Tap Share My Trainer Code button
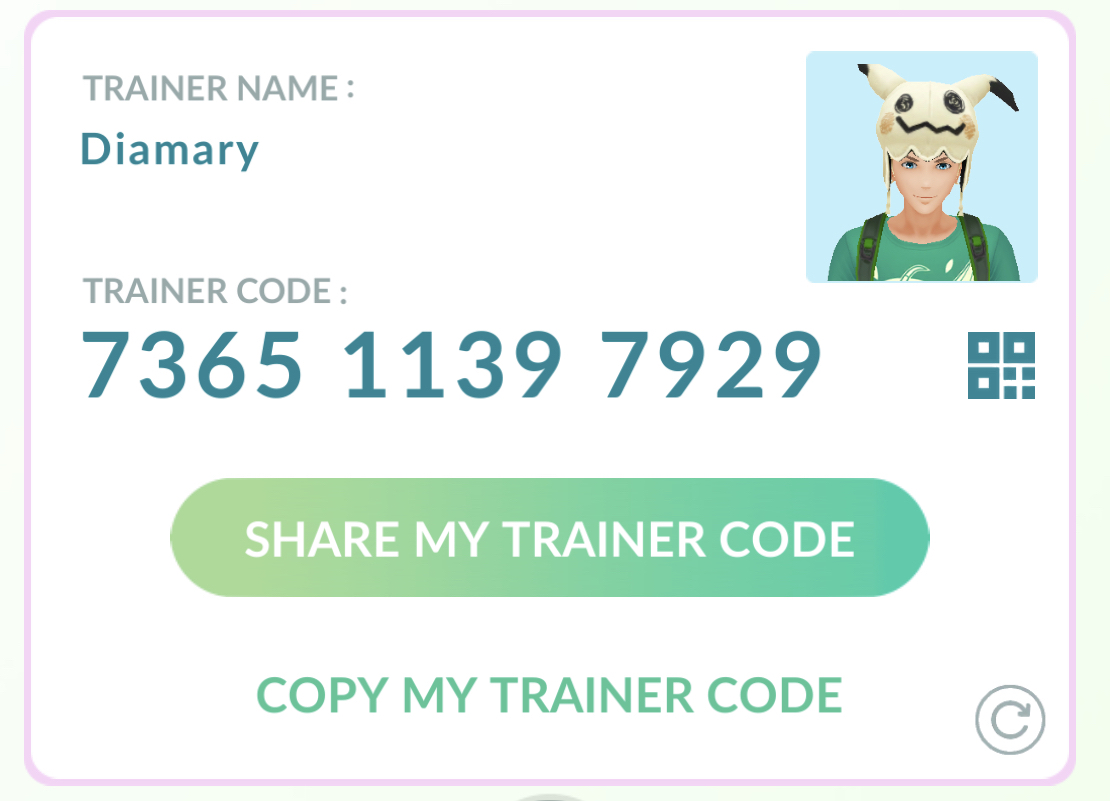Viewport: 1110px width, 801px height. [549, 538]
